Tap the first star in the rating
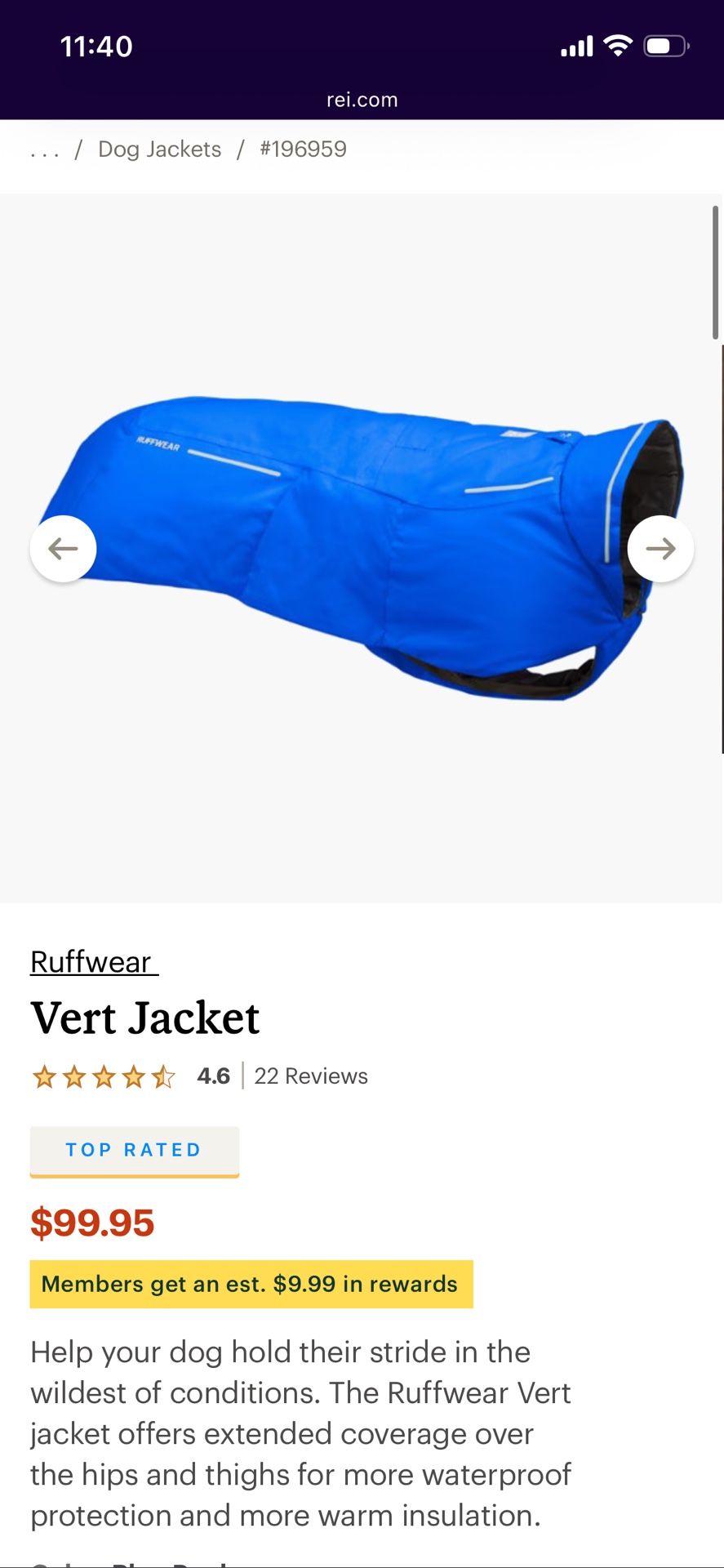Image resolution: width=724 pixels, height=1568 pixels. (45, 1076)
